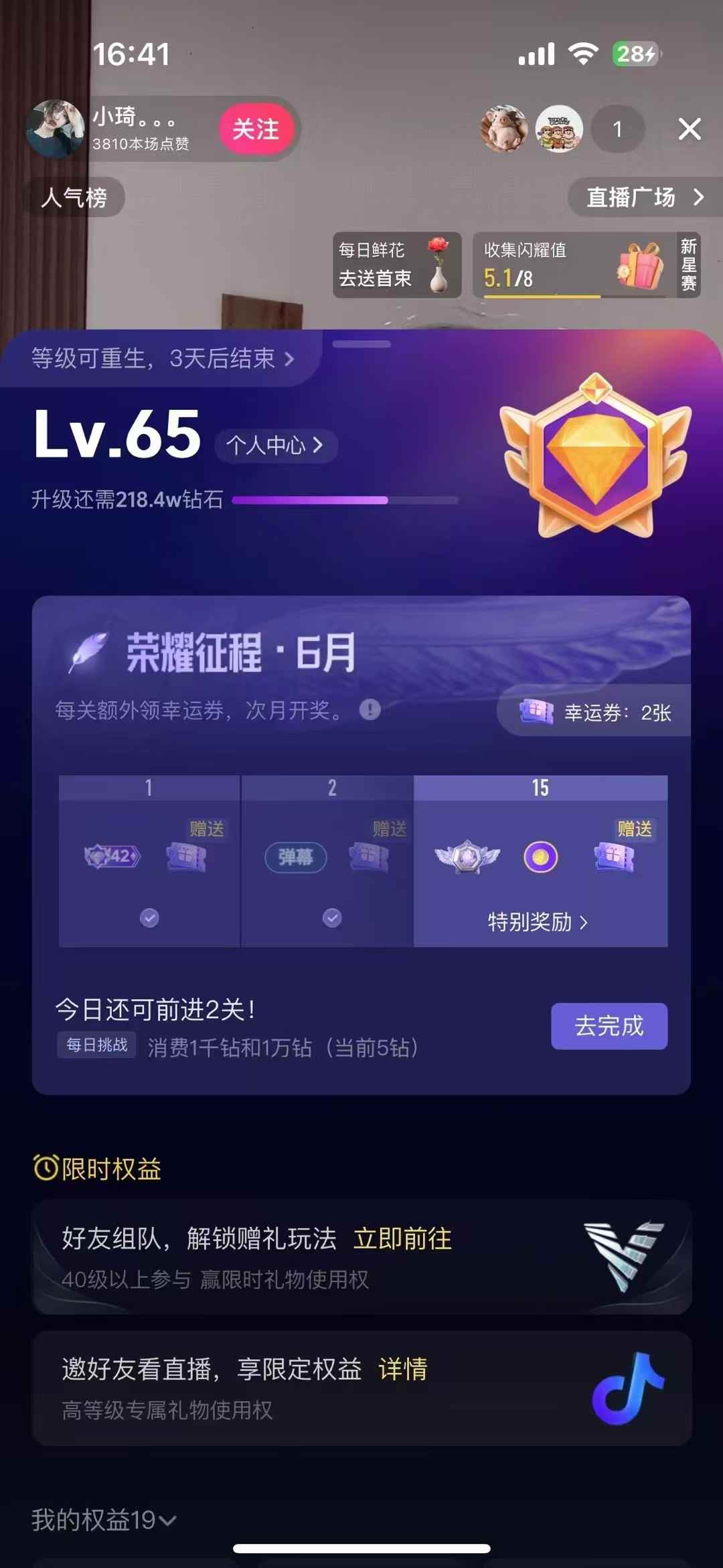Image resolution: width=723 pixels, height=1568 pixels.
Task: Open 特别奖励 special rewards
Action: [x=538, y=922]
